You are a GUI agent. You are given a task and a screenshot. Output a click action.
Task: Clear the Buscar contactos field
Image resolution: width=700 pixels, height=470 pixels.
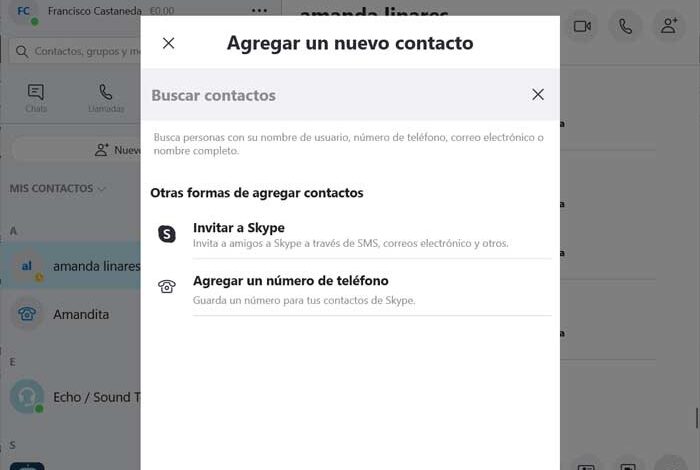(x=538, y=95)
